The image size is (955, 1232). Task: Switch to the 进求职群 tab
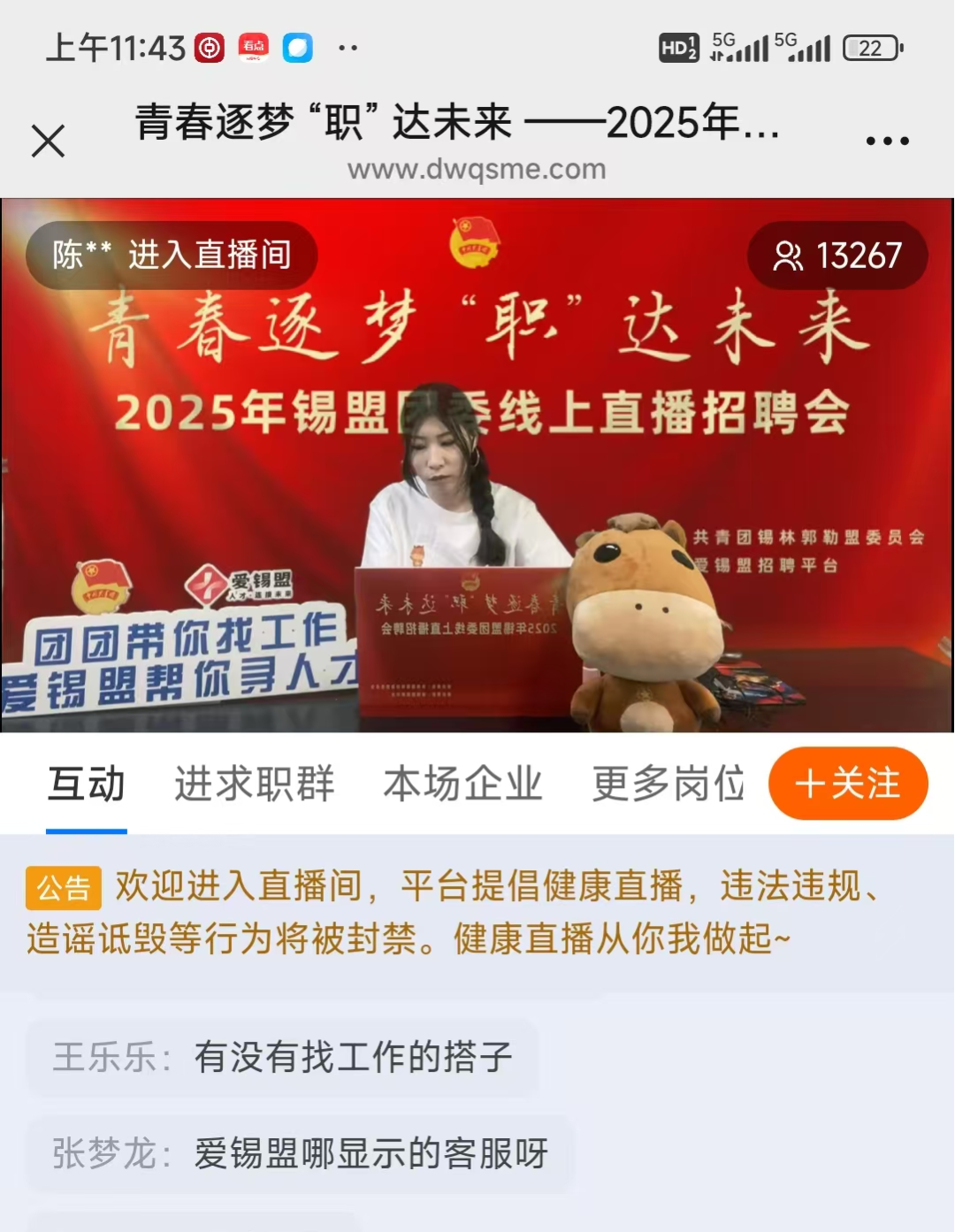coord(255,784)
